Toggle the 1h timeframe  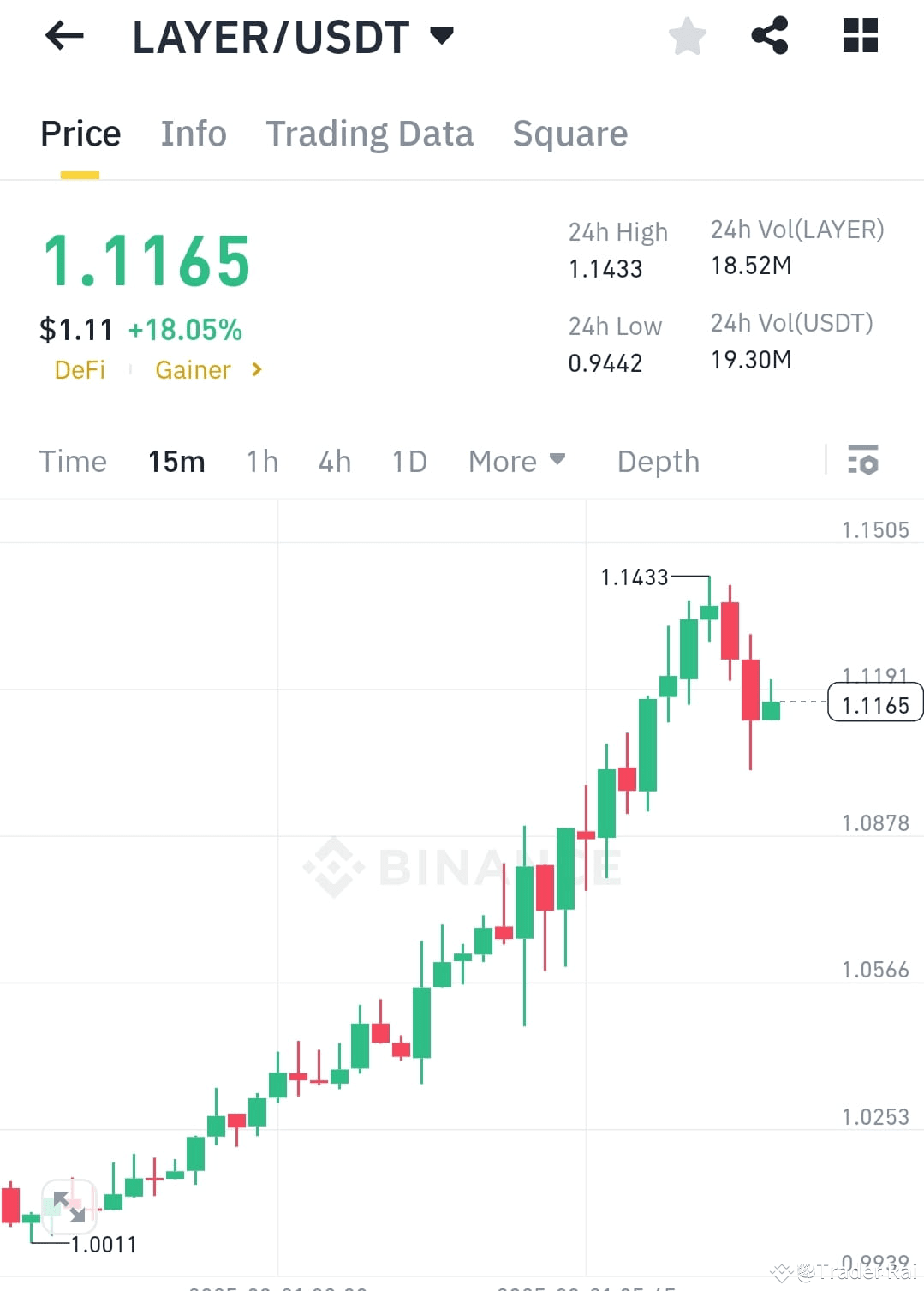(x=261, y=461)
